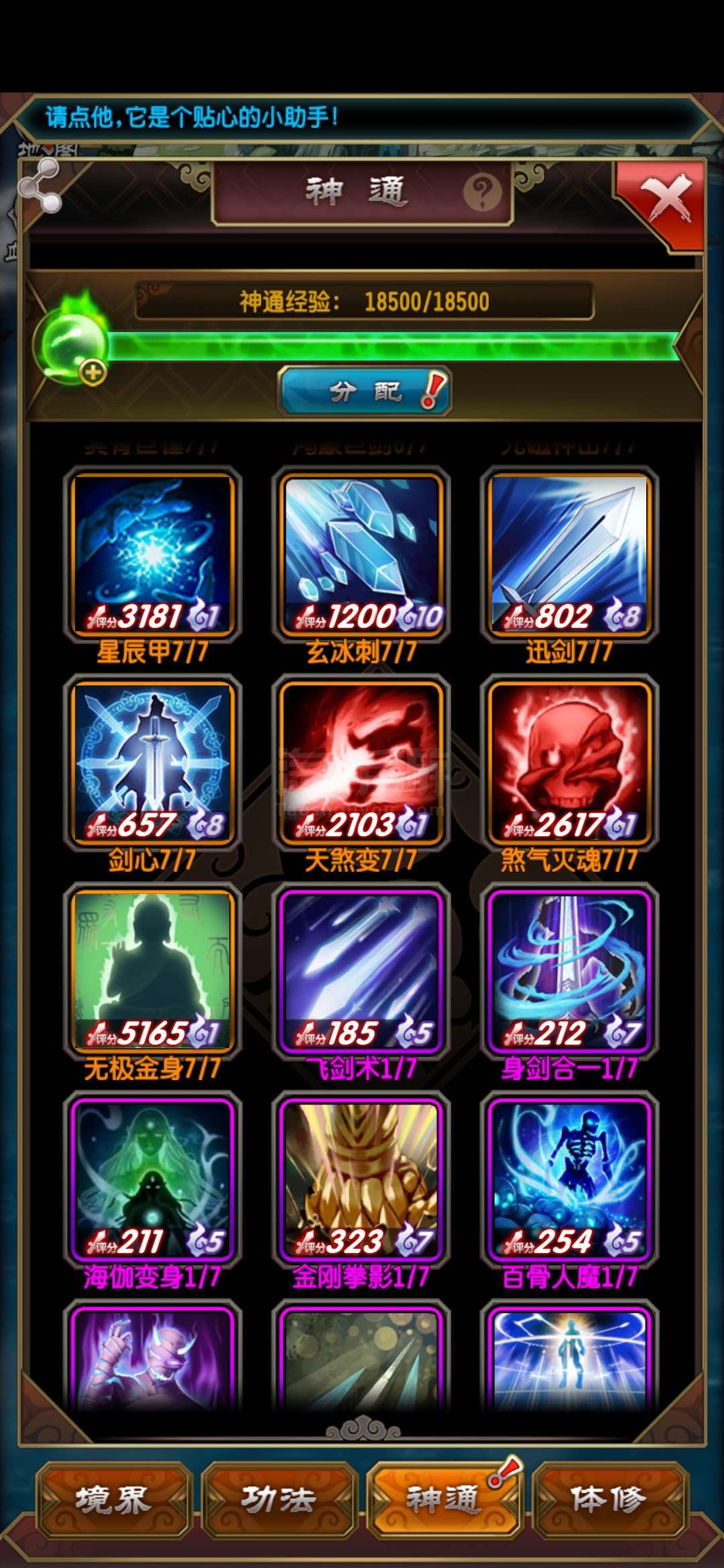Tap the share icon
724x1568 pixels.
coord(39,186)
